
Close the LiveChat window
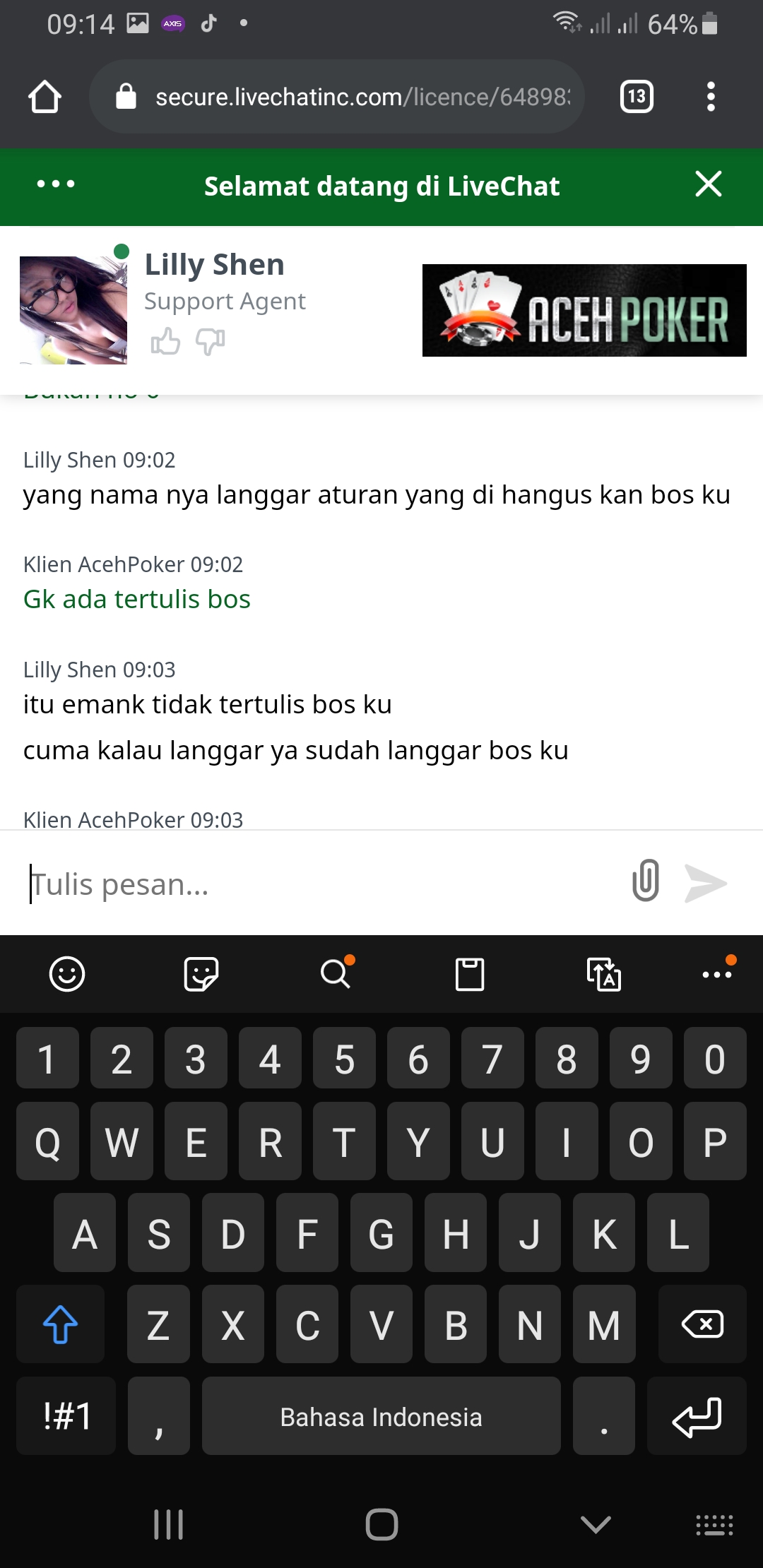coord(708,184)
